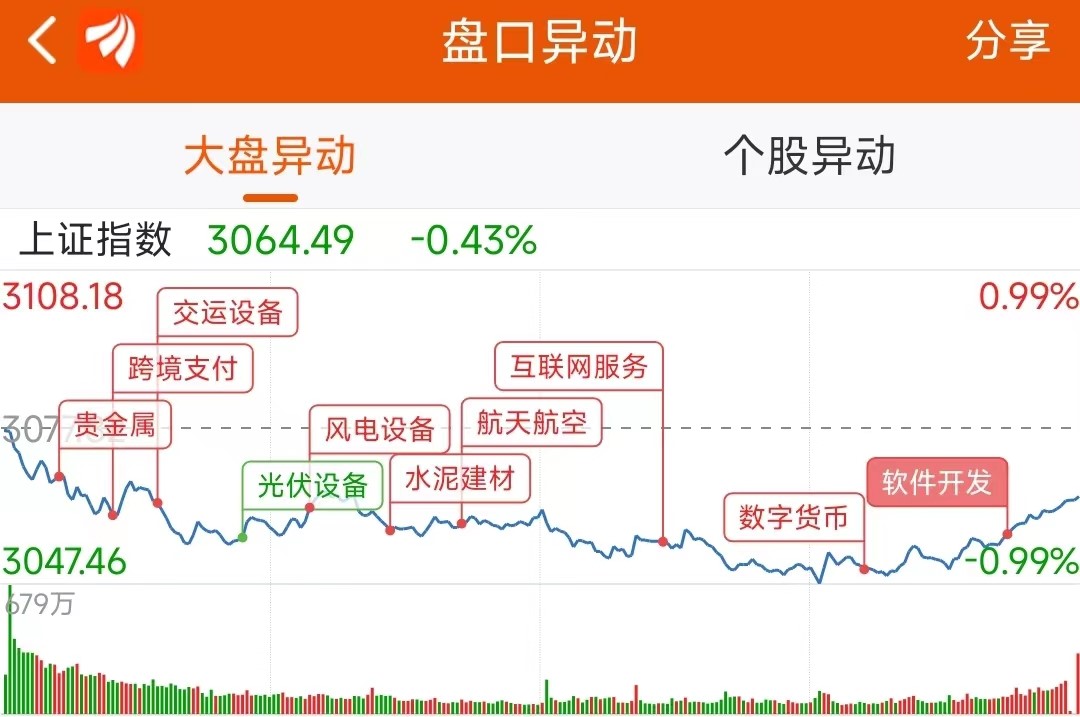The width and height of the screenshot is (1080, 717).
Task: Open the highlighted 软件开发 label
Action: point(937,482)
